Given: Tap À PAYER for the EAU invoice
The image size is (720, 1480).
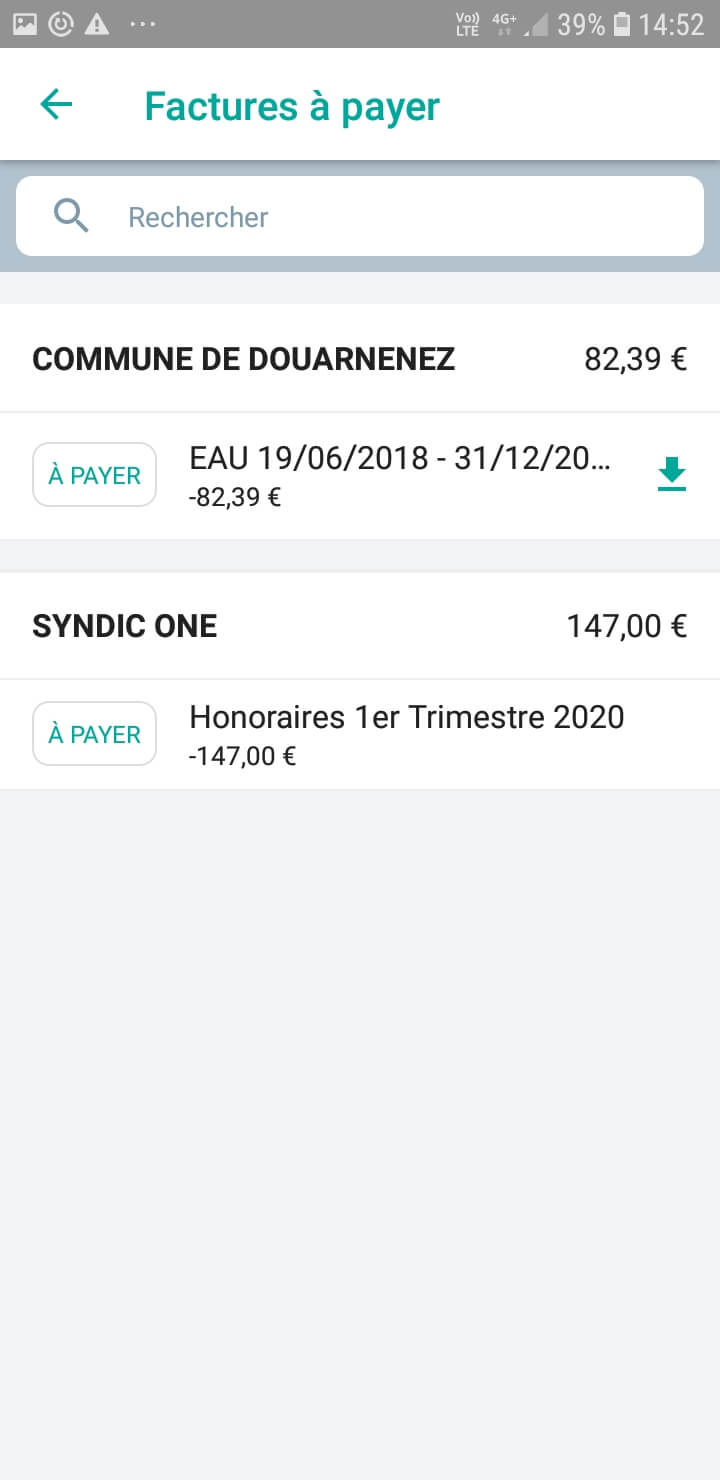Looking at the screenshot, I should pyautogui.click(x=95, y=475).
